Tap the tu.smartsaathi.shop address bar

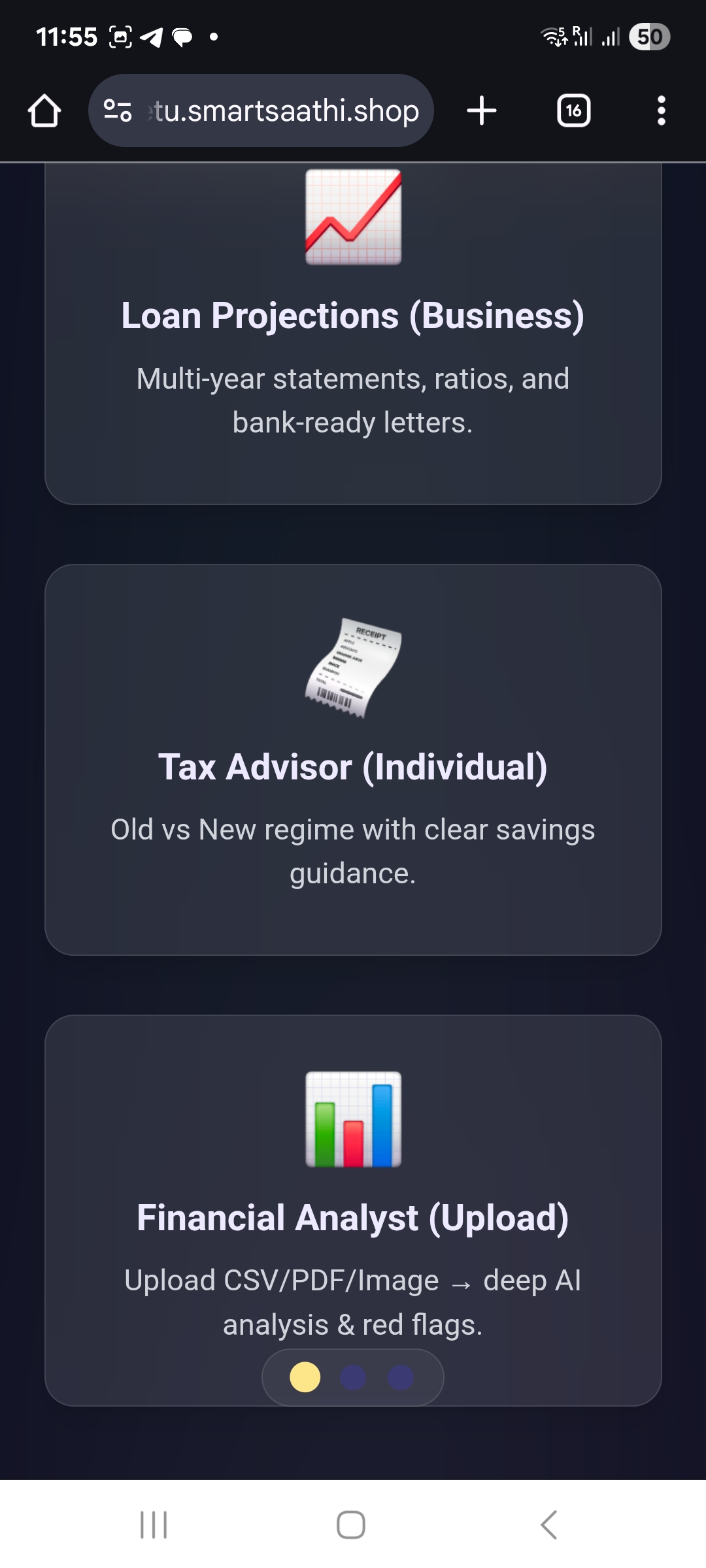coord(281,110)
